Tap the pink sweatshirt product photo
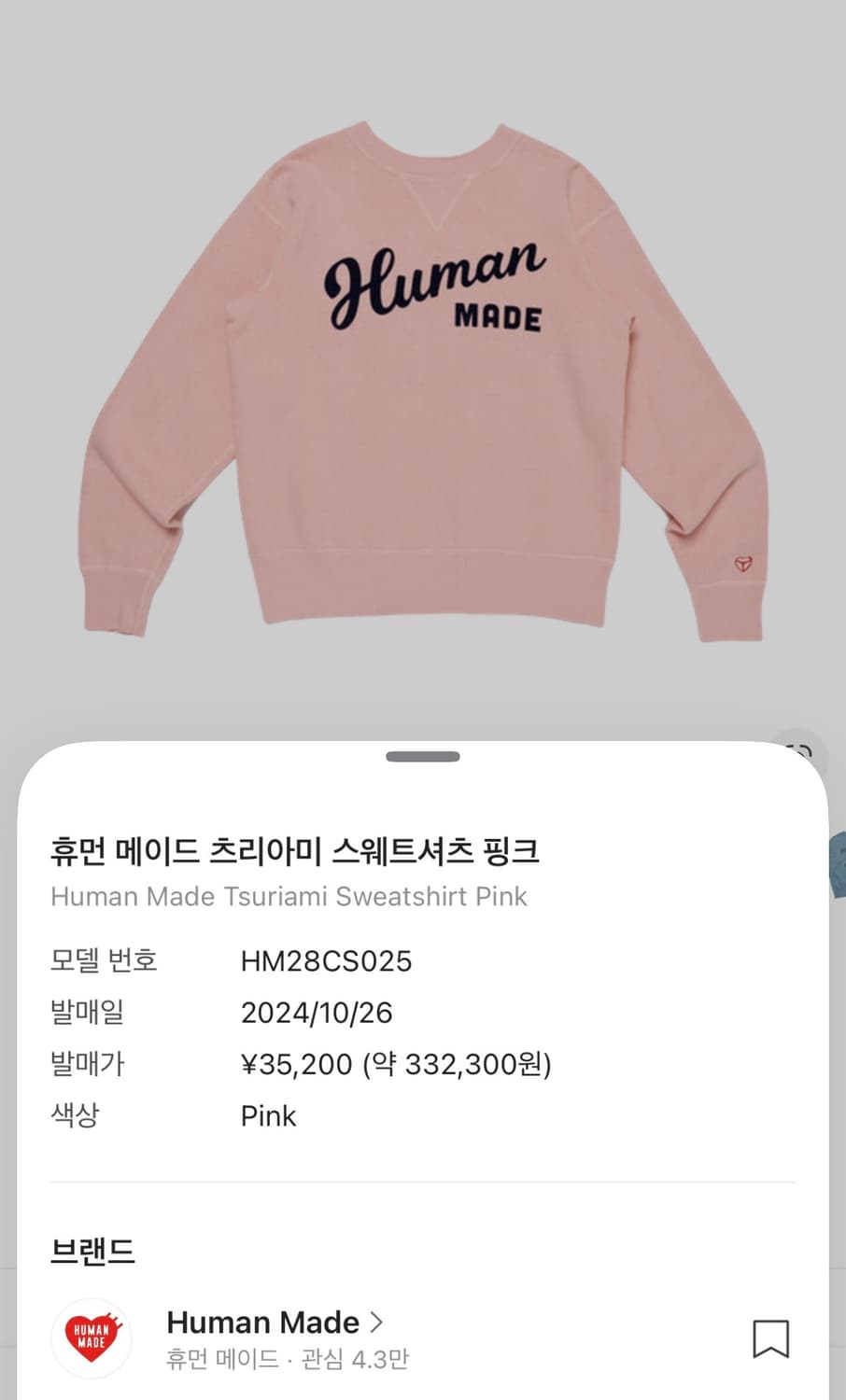The width and height of the screenshot is (846, 1400). point(423,373)
